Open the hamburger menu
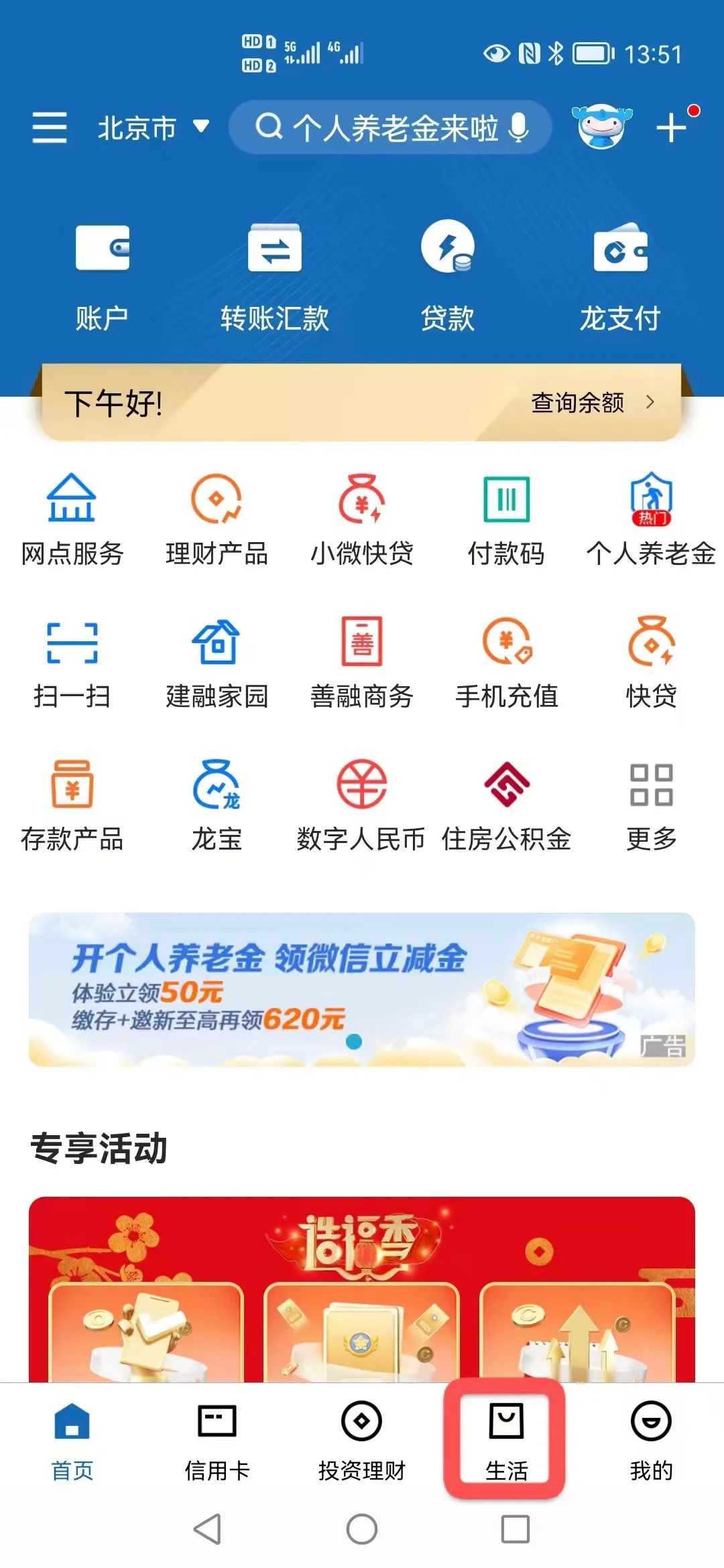Screen dimensions: 724x1568 50,127
